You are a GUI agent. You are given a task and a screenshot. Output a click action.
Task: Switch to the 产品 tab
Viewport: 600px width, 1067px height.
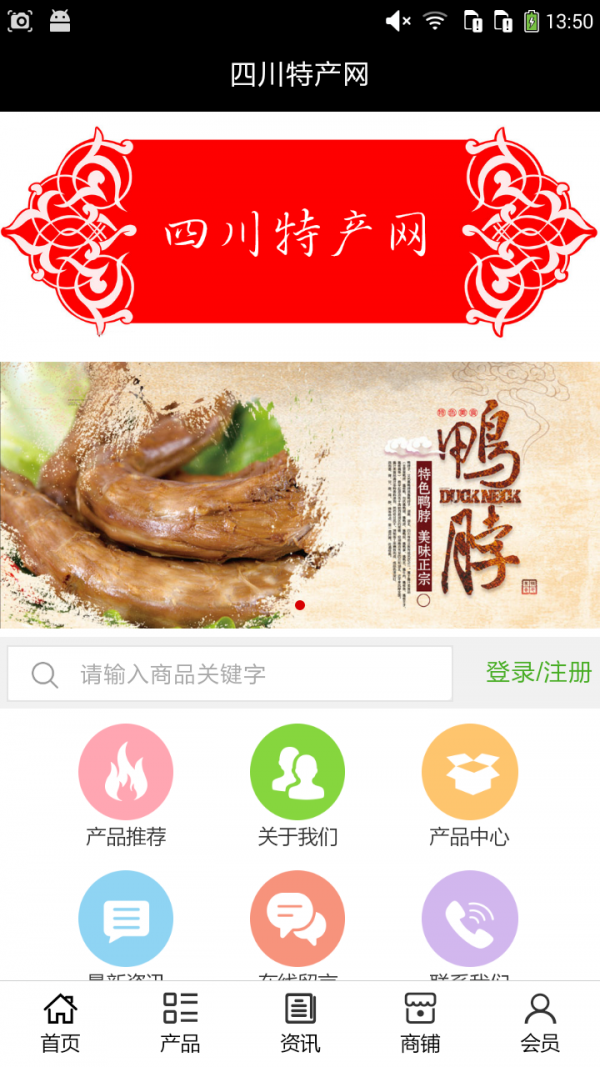[180, 1023]
